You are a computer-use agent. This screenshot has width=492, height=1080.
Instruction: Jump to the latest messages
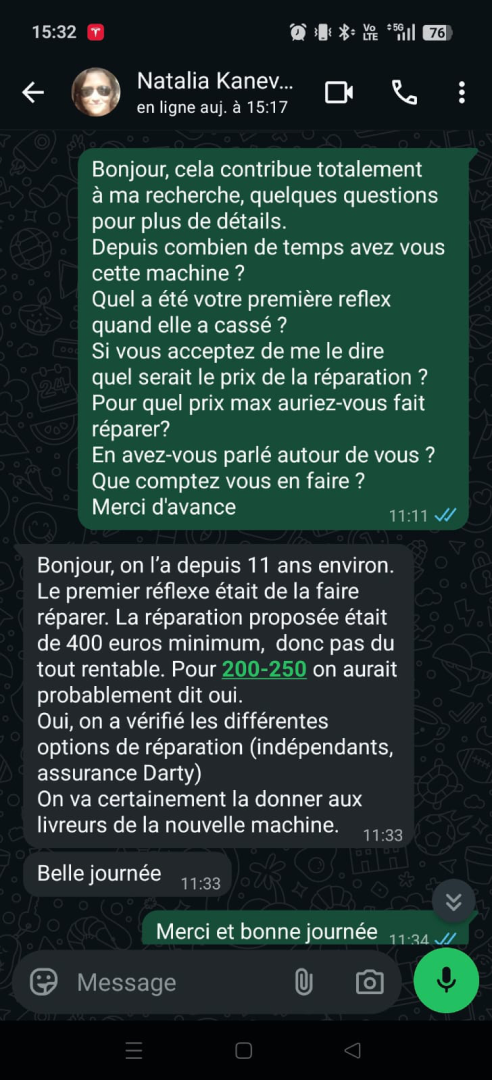point(453,901)
